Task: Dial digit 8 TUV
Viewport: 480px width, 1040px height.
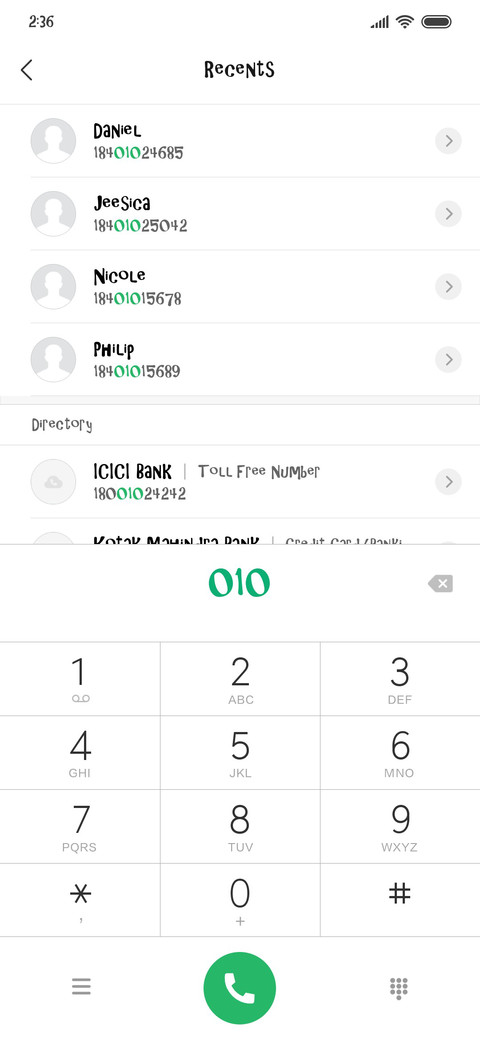Action: point(240,826)
